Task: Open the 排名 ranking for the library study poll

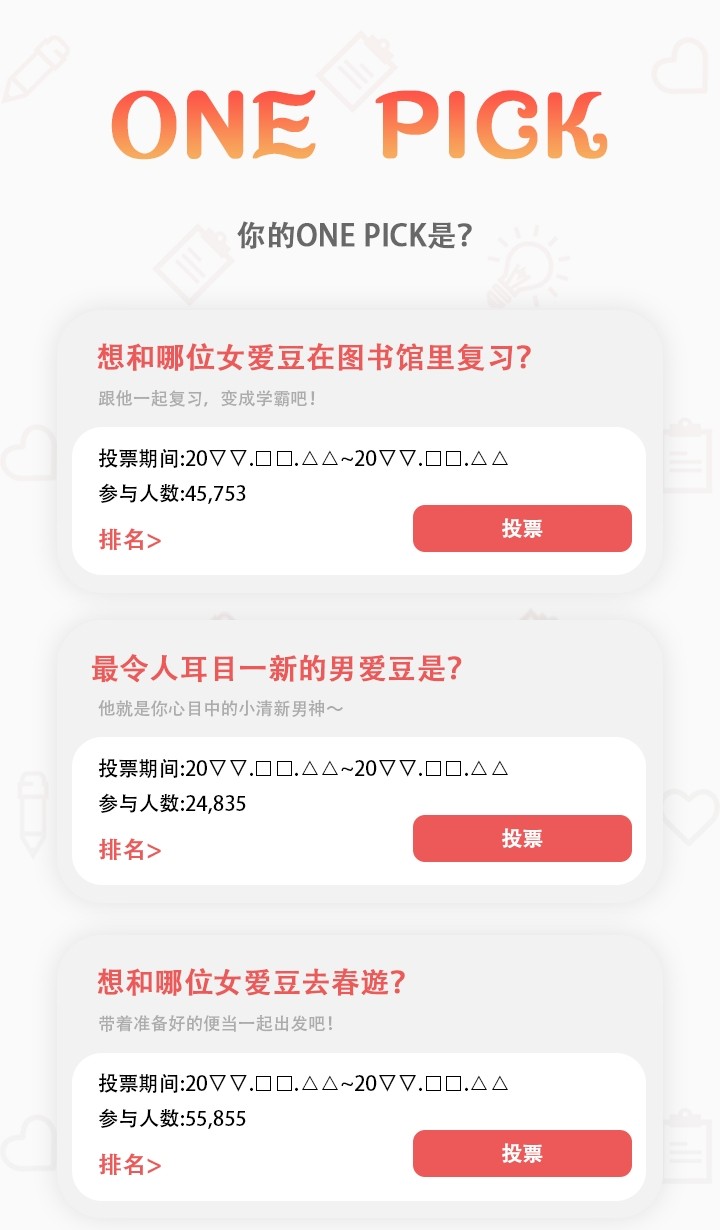Action: point(127,541)
